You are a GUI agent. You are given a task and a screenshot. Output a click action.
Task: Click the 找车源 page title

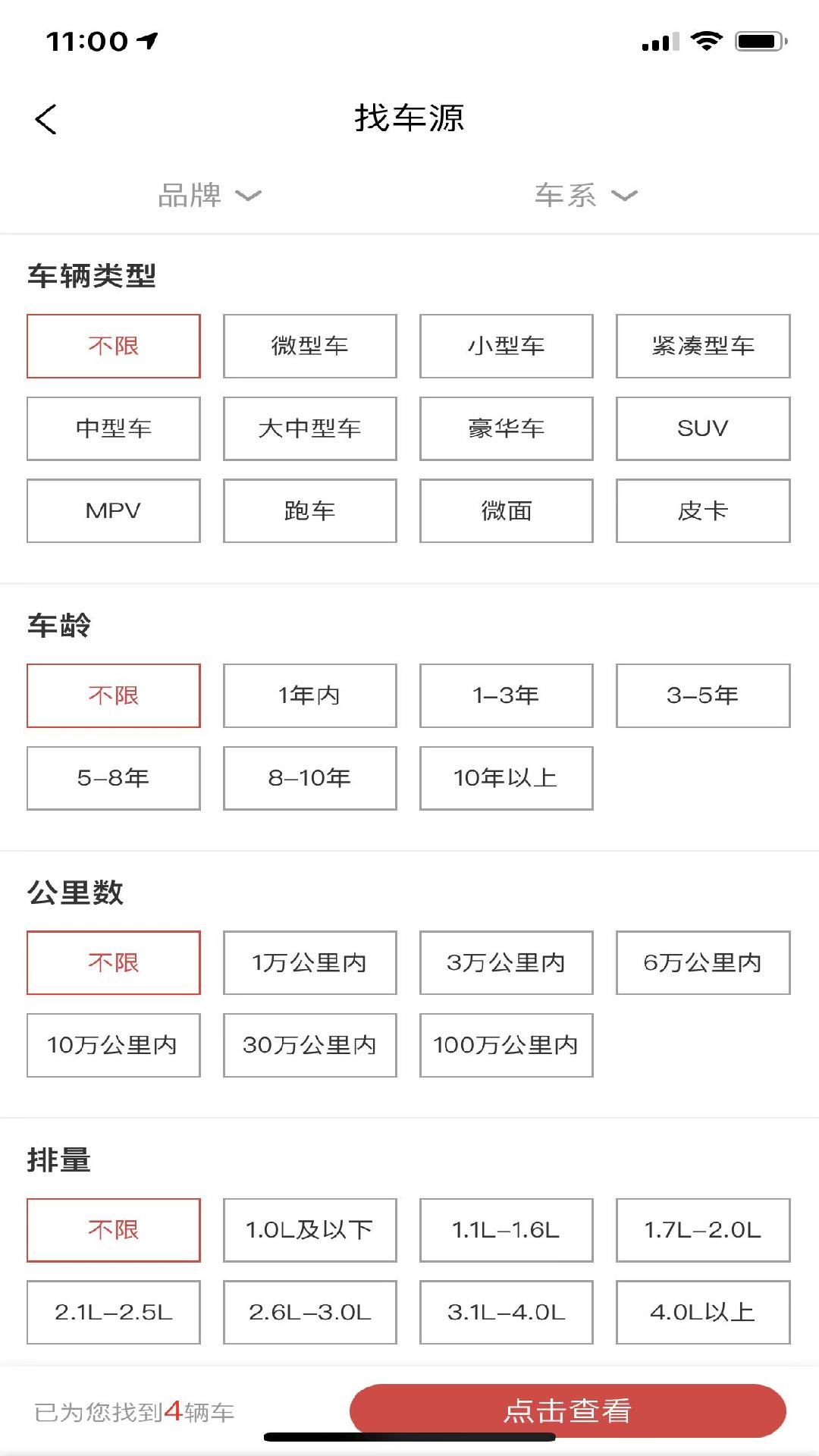(409, 118)
